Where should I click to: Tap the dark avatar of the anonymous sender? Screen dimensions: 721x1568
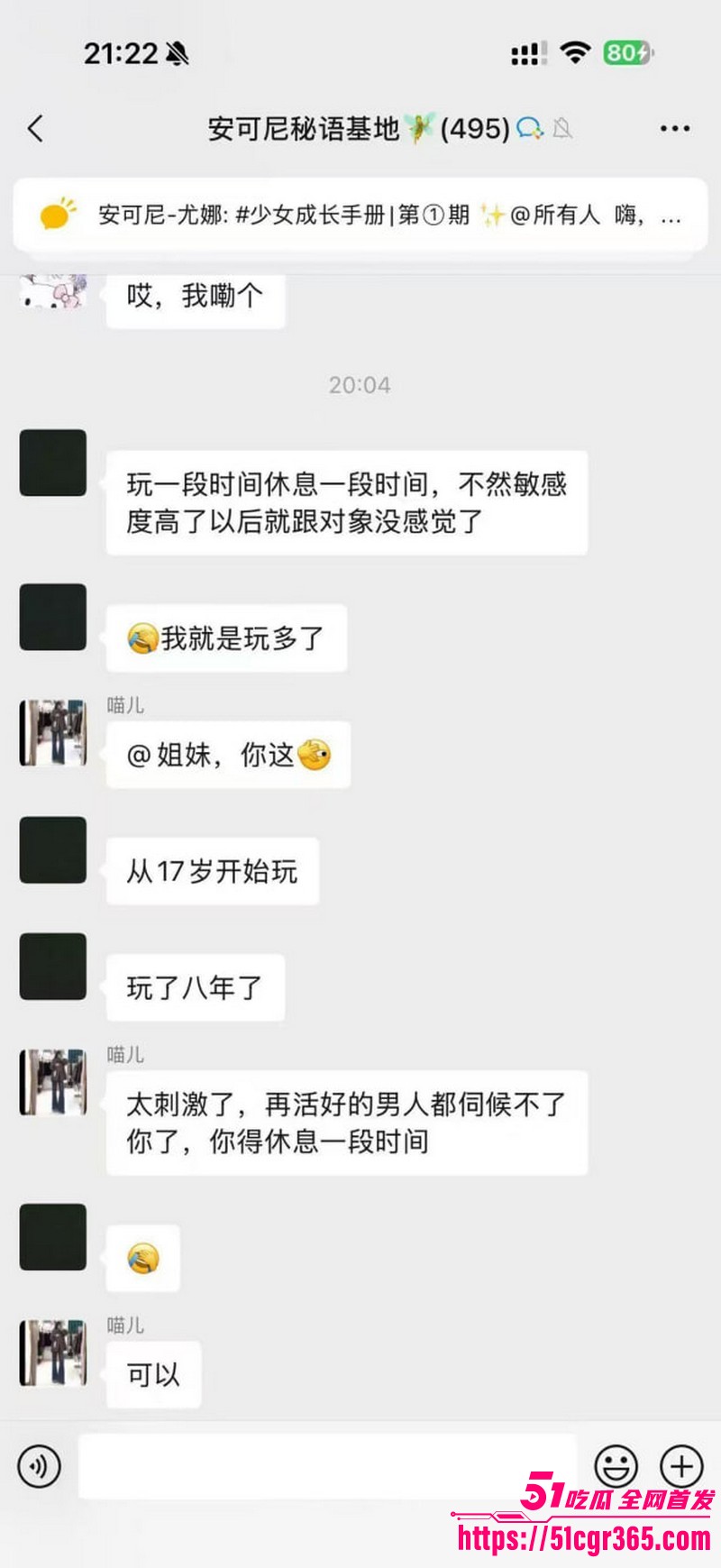[52, 463]
